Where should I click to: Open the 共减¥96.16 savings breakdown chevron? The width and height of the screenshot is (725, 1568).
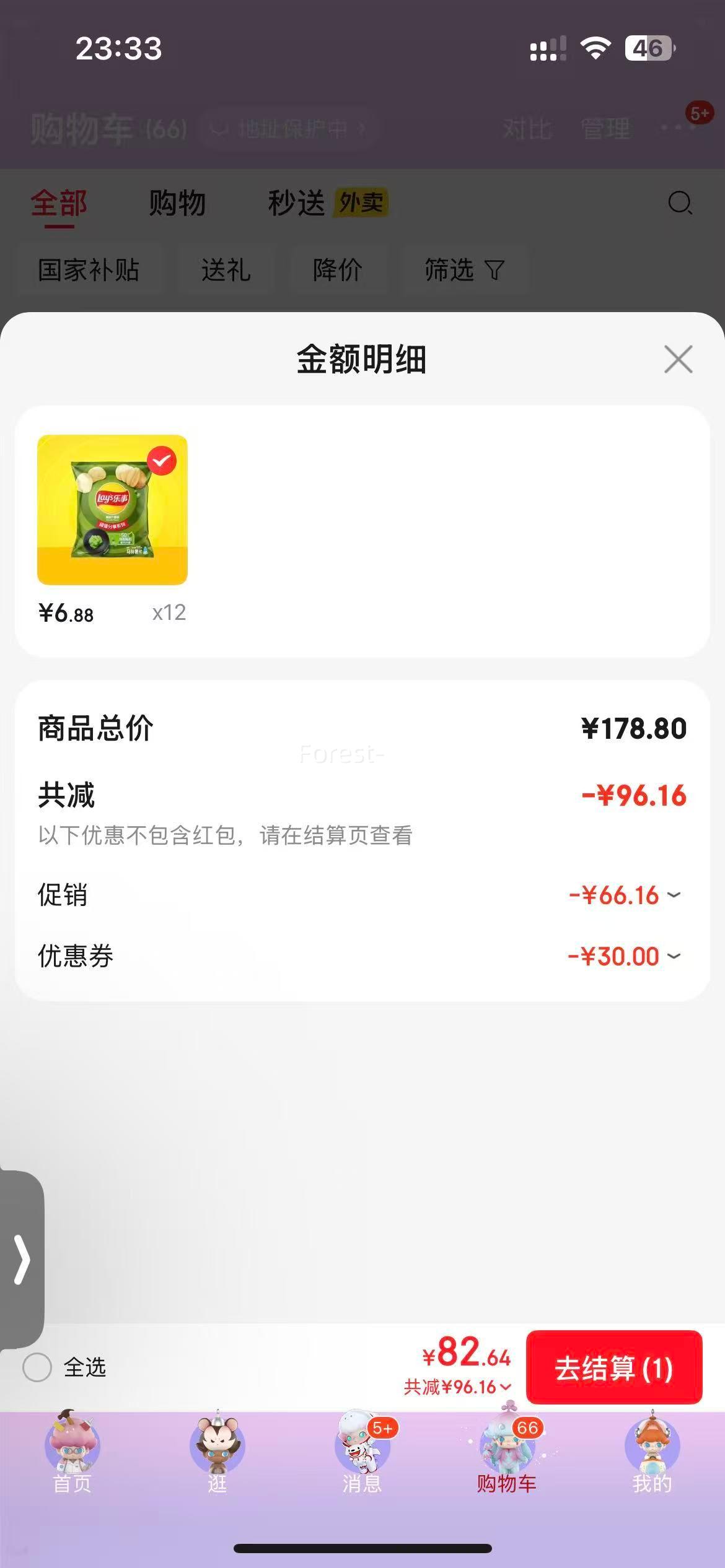point(505,1389)
